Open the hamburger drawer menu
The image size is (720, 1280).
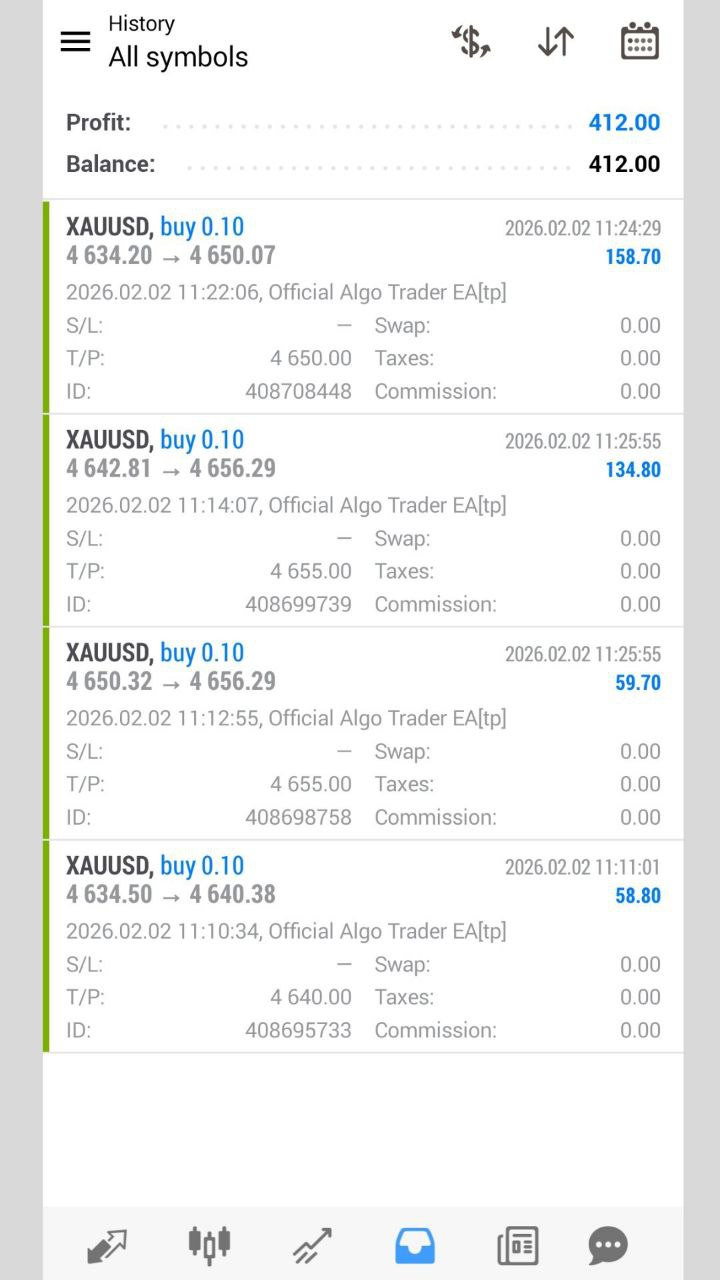pos(75,42)
